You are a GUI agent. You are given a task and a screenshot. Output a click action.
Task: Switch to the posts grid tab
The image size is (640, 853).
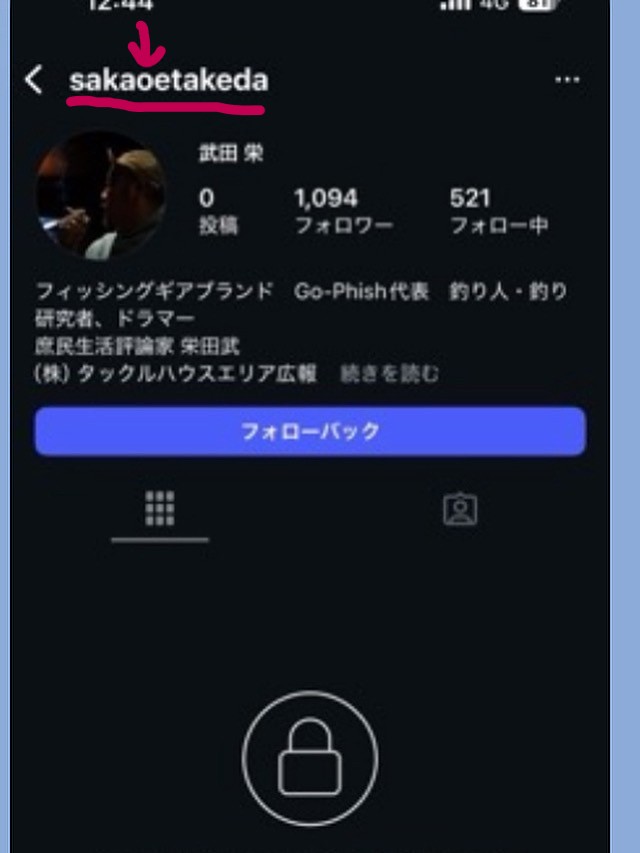click(160, 509)
